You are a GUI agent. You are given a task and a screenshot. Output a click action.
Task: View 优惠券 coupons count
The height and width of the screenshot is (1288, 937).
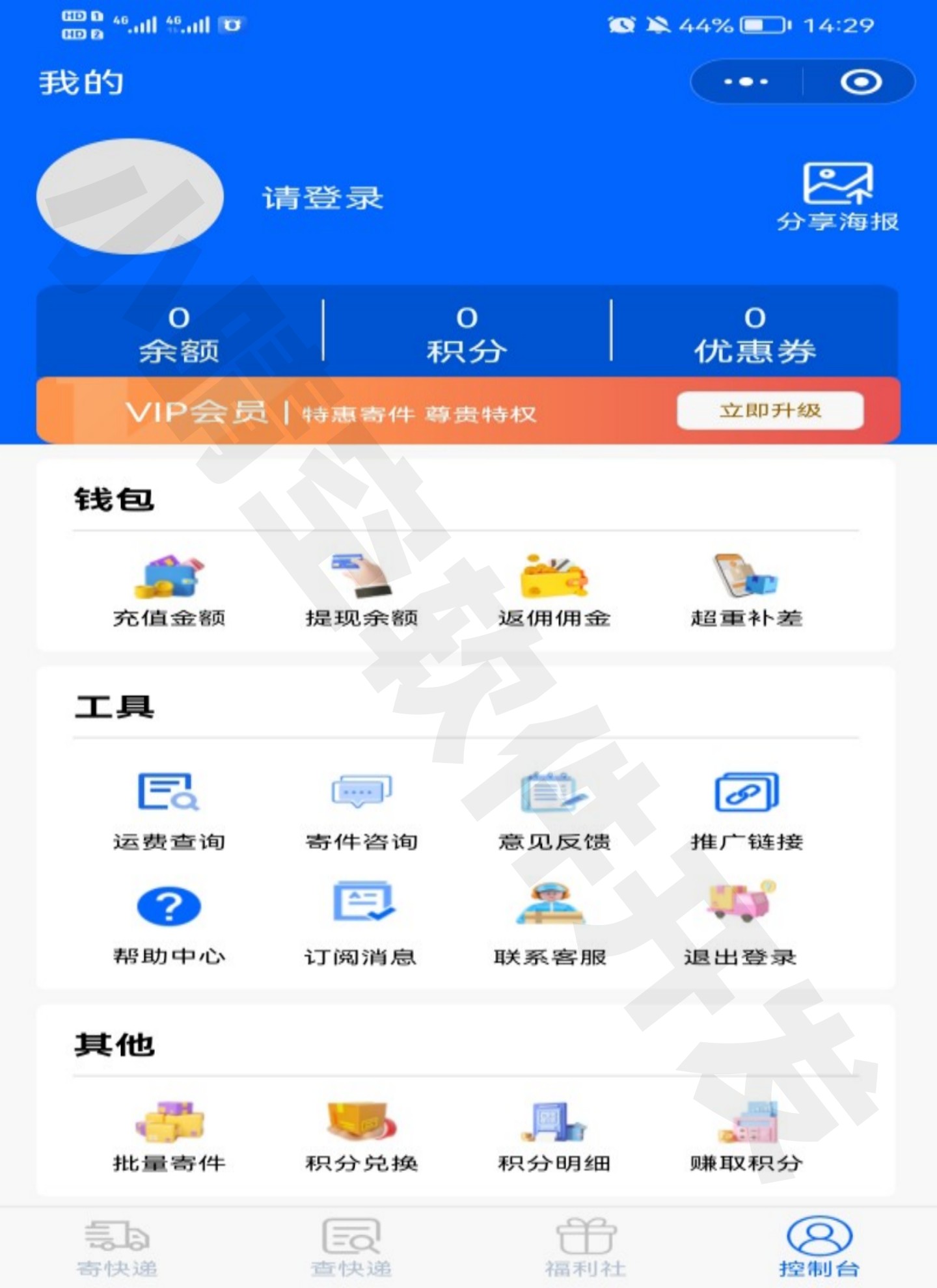(x=755, y=334)
